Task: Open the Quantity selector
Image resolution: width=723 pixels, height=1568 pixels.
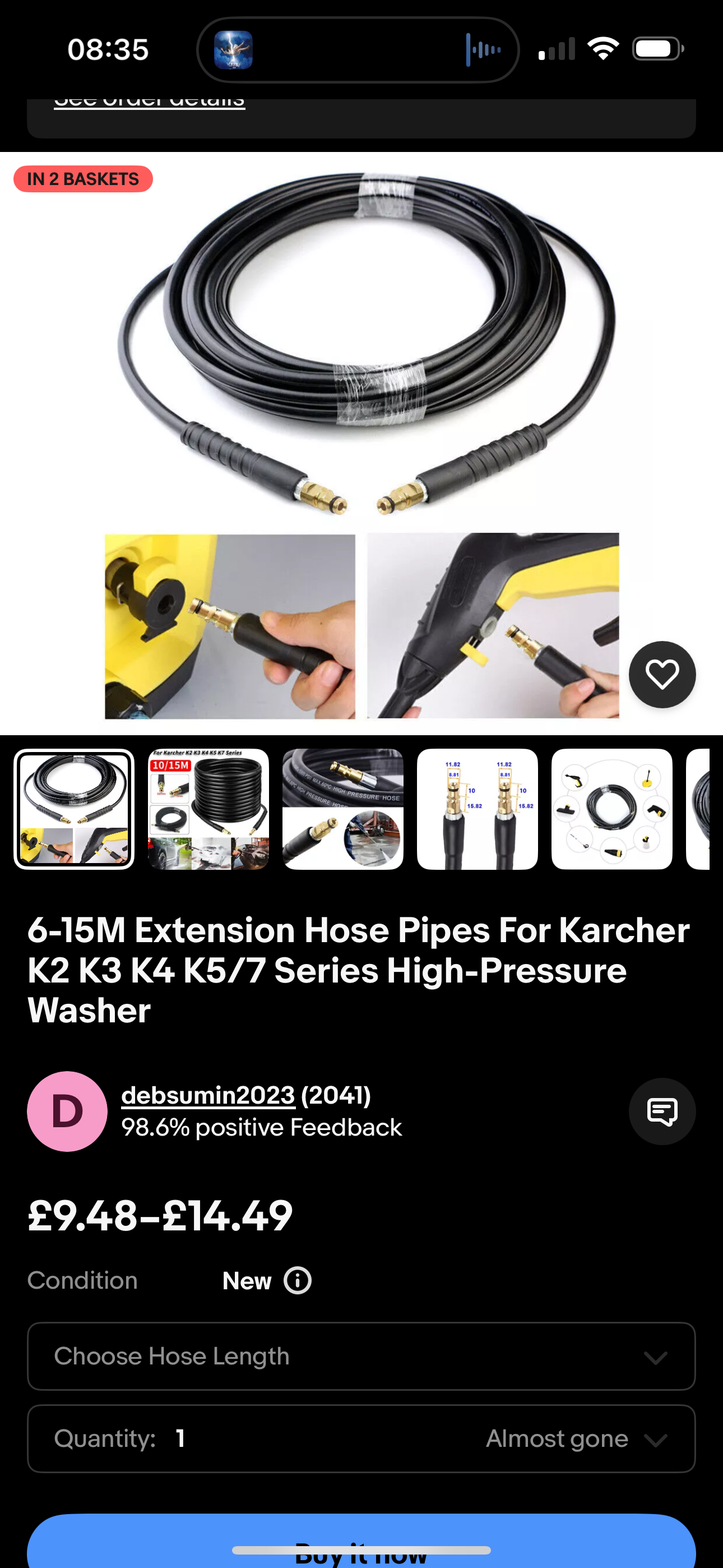Action: pyautogui.click(x=361, y=1438)
